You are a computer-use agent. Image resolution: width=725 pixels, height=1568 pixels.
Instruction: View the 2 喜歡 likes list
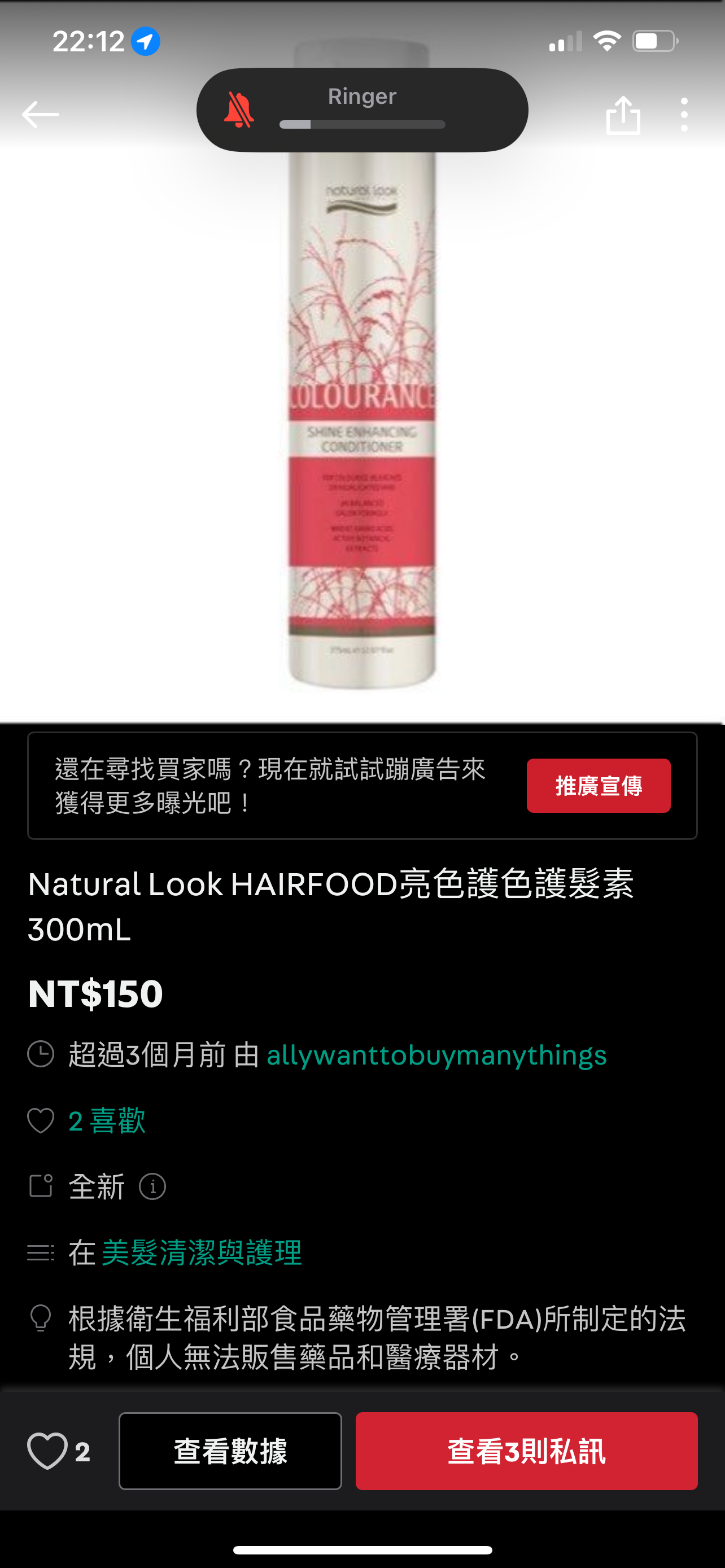(107, 1120)
